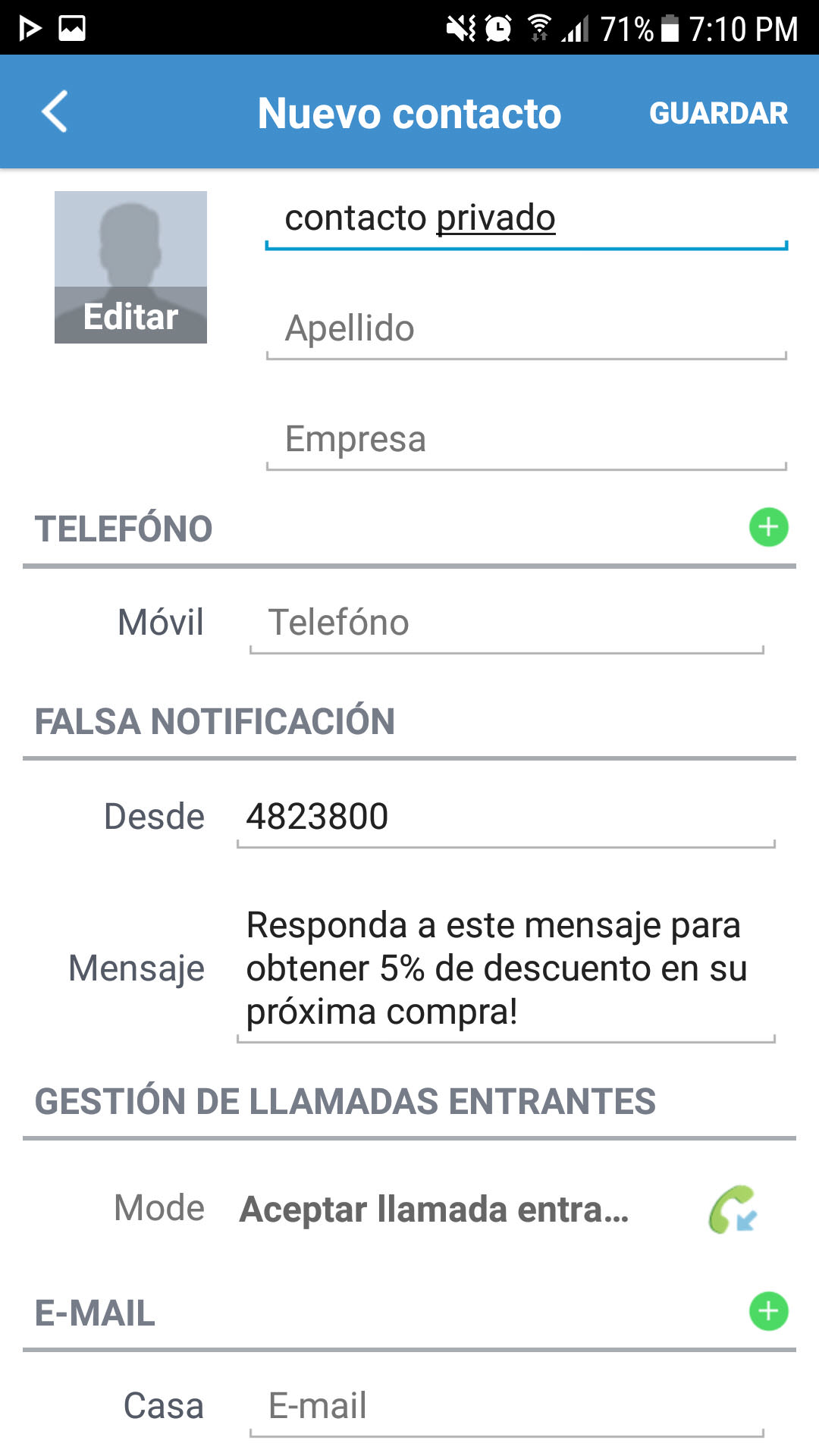819x1456 pixels.
Task: Focus the Telefóno number field
Action: pos(507,624)
